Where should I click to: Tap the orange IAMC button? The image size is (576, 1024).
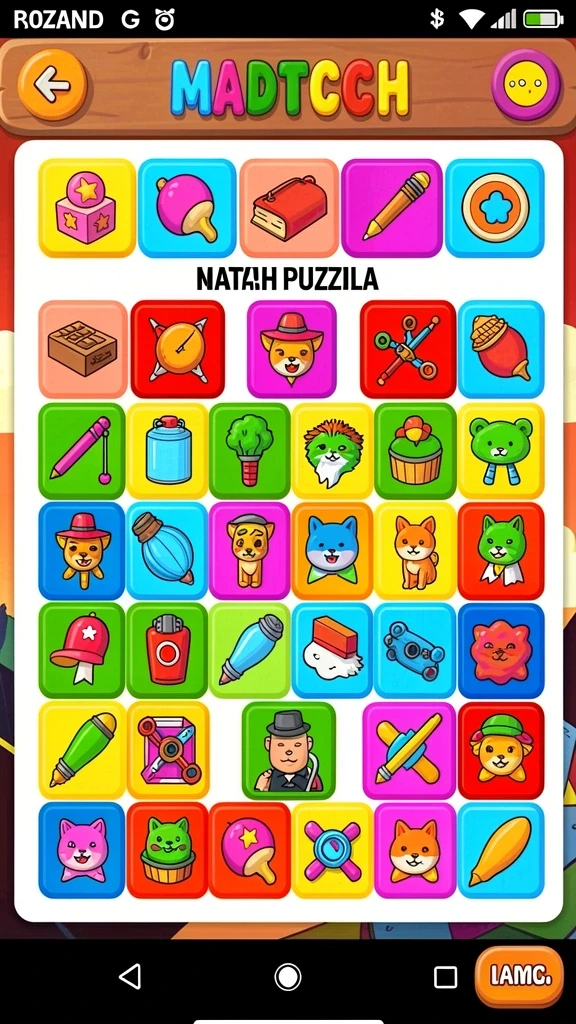coord(519,976)
